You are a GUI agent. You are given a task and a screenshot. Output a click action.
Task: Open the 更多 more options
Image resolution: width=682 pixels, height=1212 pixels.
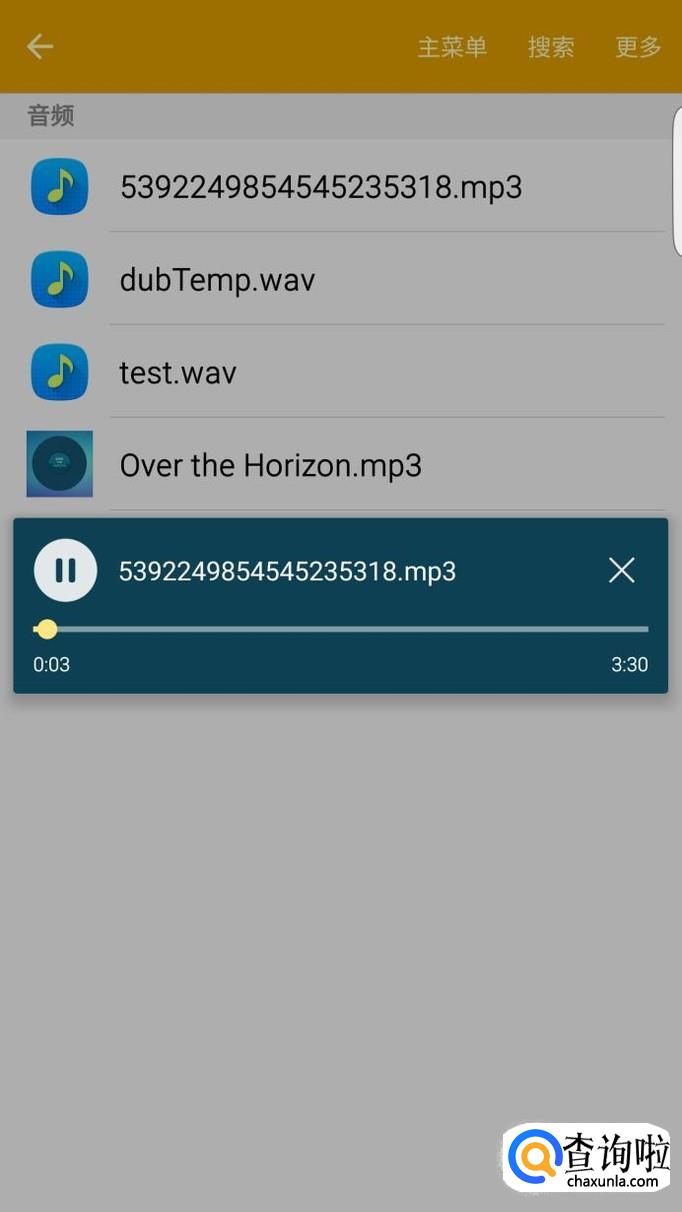tap(638, 47)
